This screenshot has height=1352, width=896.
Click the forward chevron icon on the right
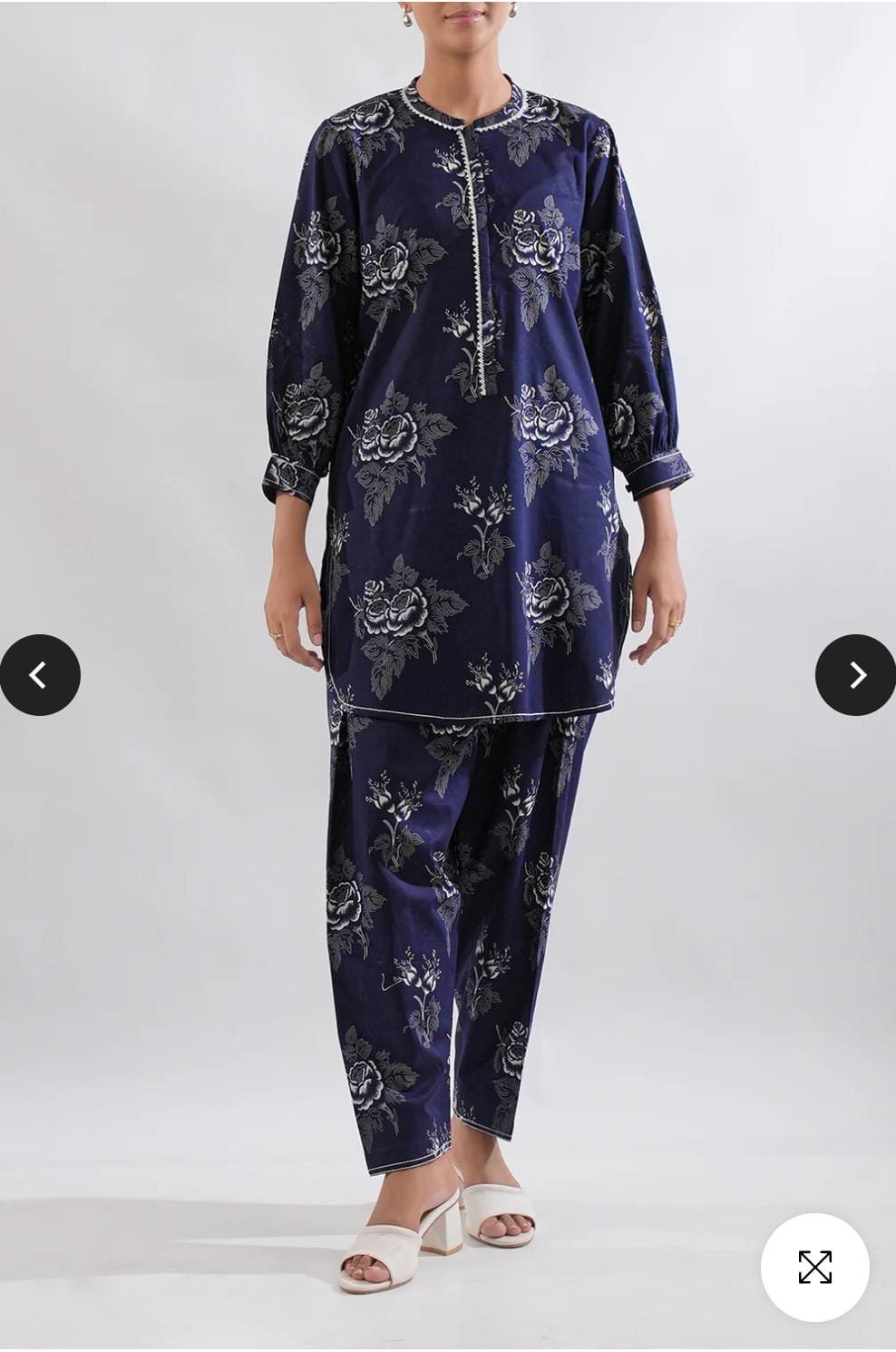pos(853,675)
